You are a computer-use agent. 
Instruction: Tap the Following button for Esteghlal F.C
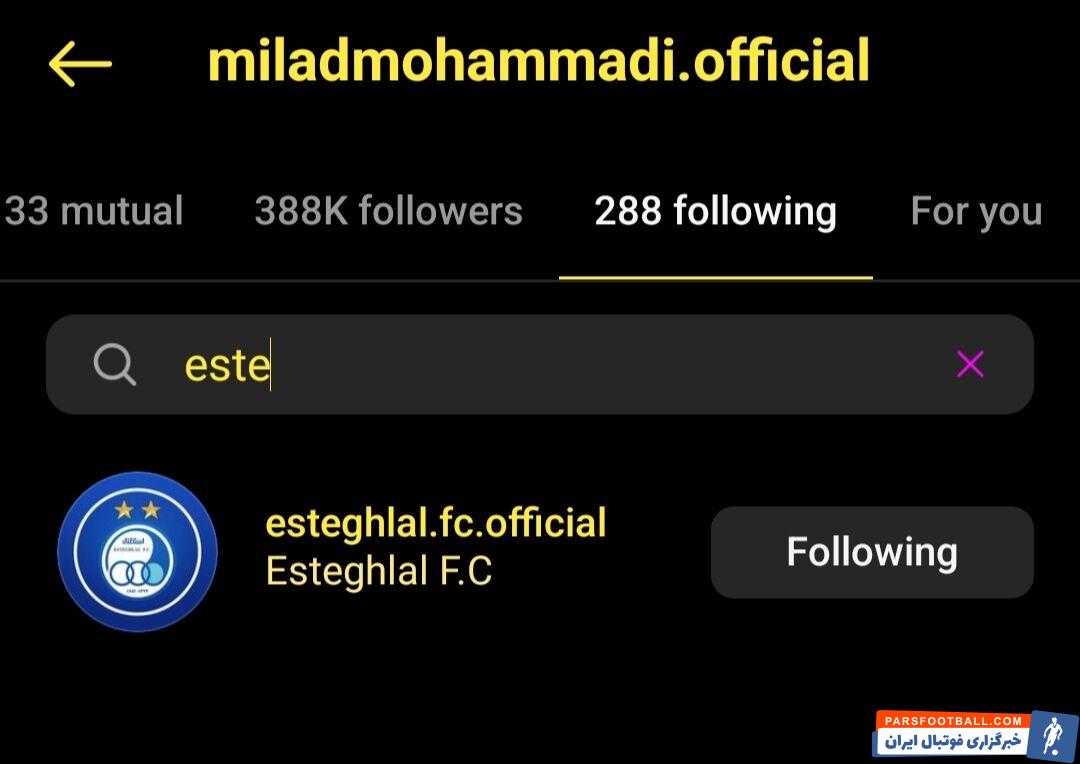(871, 552)
